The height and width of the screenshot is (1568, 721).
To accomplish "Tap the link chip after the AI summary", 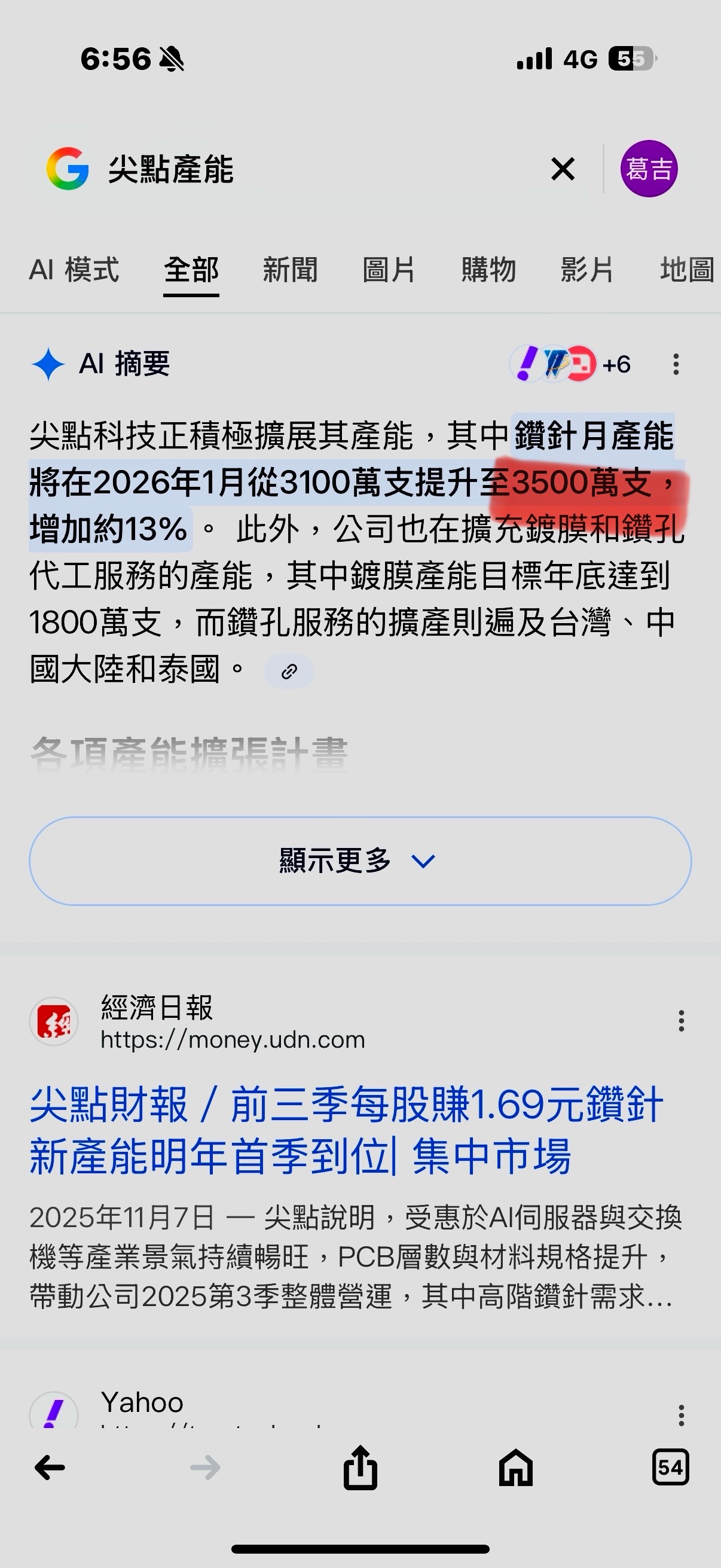I will pos(289,672).
